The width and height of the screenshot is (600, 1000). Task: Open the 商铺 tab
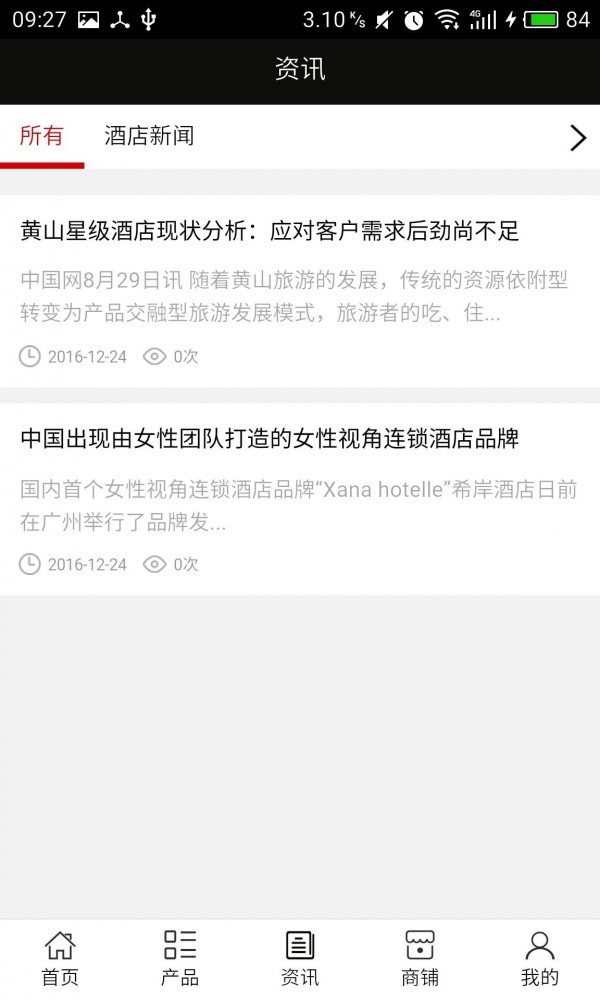point(420,959)
